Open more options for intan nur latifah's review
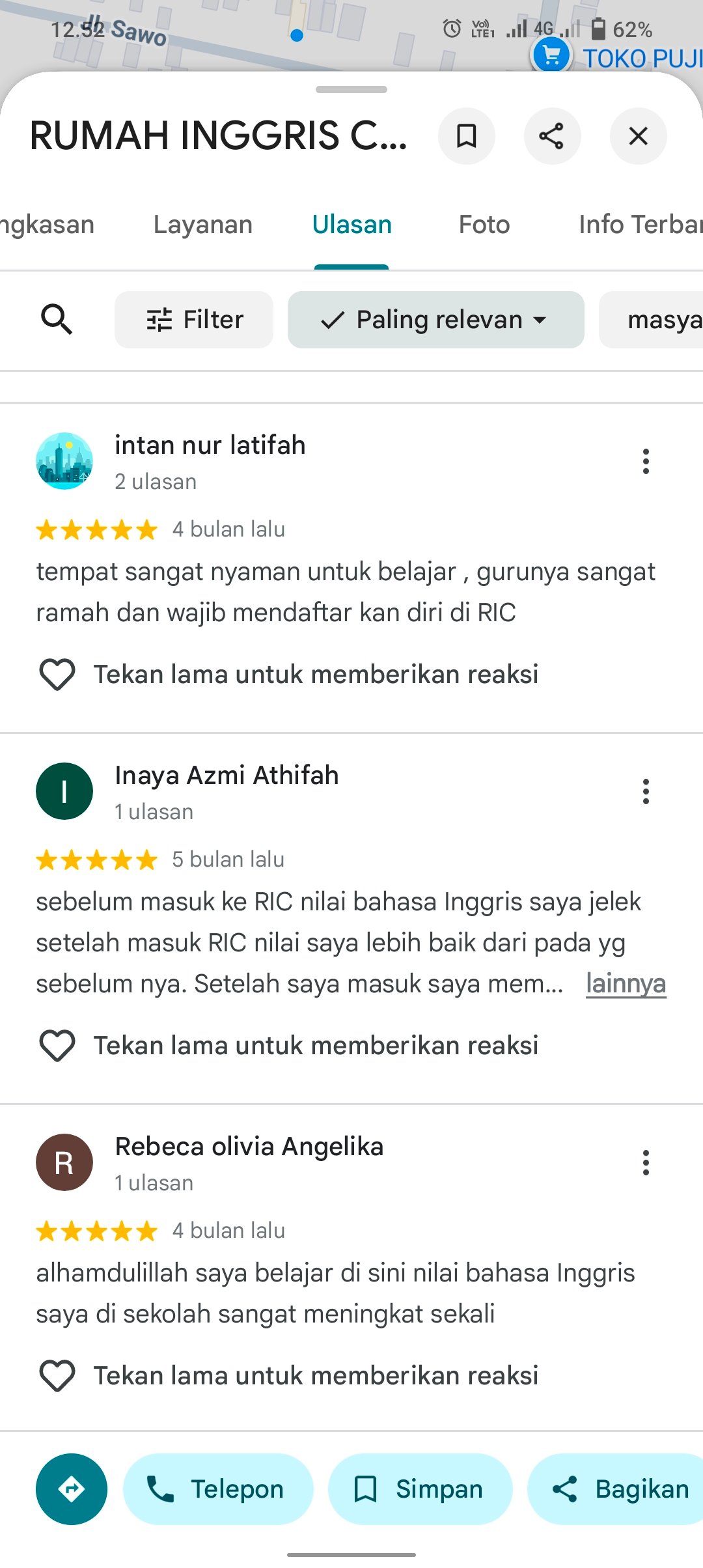This screenshot has width=703, height=1568. coord(646,462)
